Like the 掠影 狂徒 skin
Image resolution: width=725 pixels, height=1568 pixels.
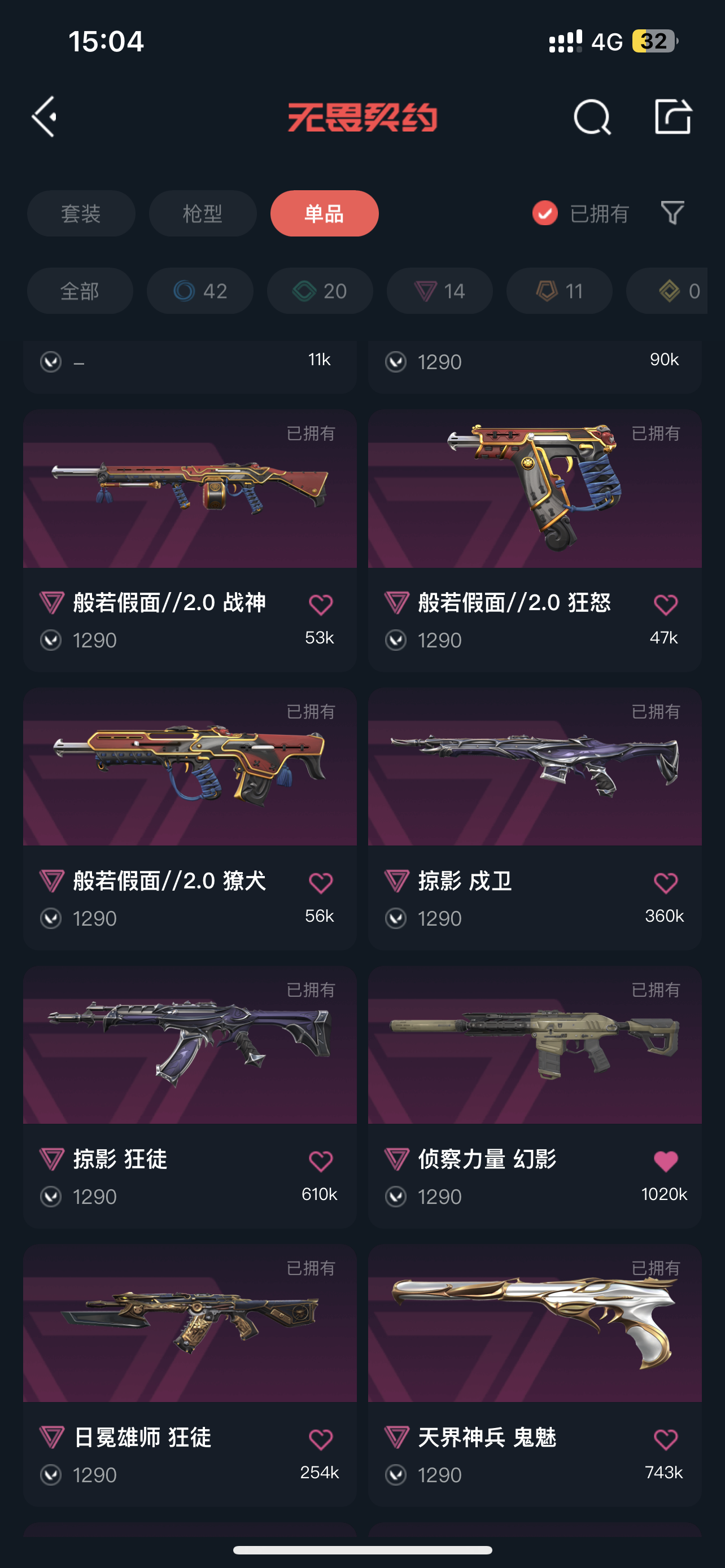pos(321,1162)
